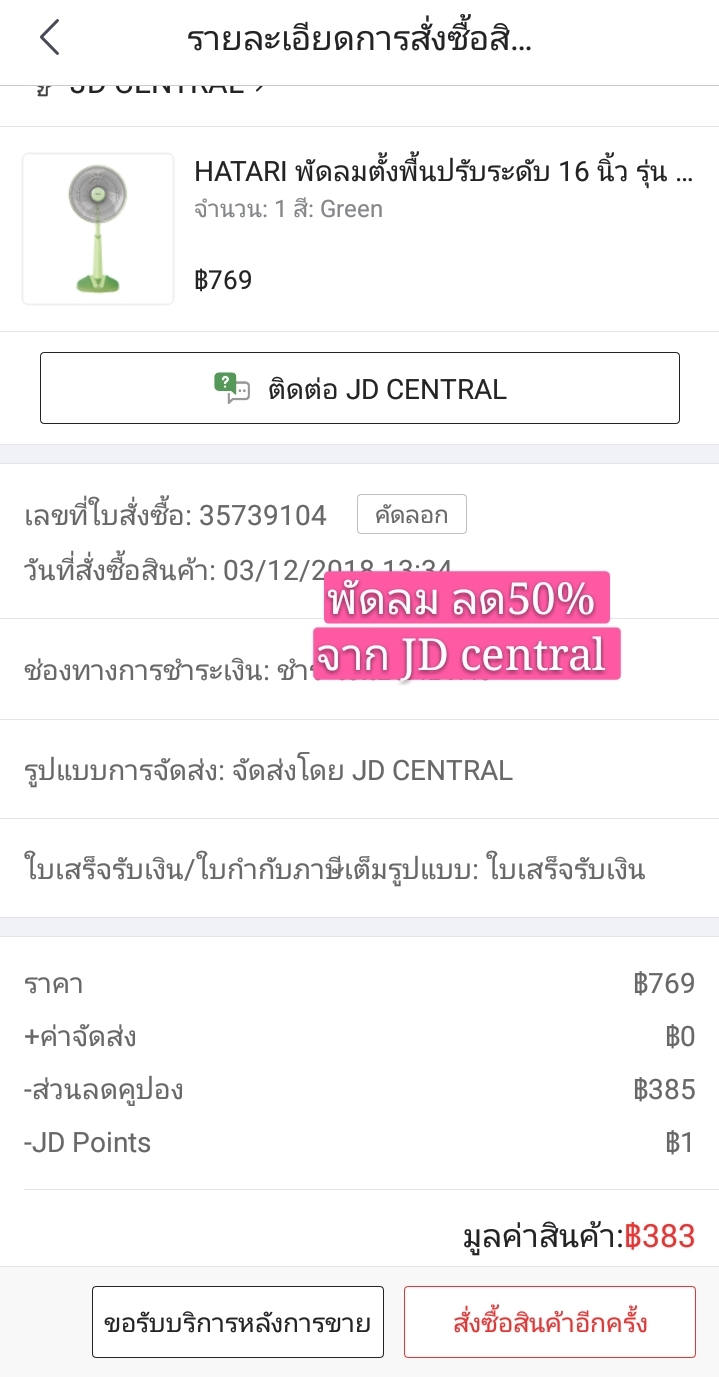Copy the order number with คัดลอก

(411, 515)
